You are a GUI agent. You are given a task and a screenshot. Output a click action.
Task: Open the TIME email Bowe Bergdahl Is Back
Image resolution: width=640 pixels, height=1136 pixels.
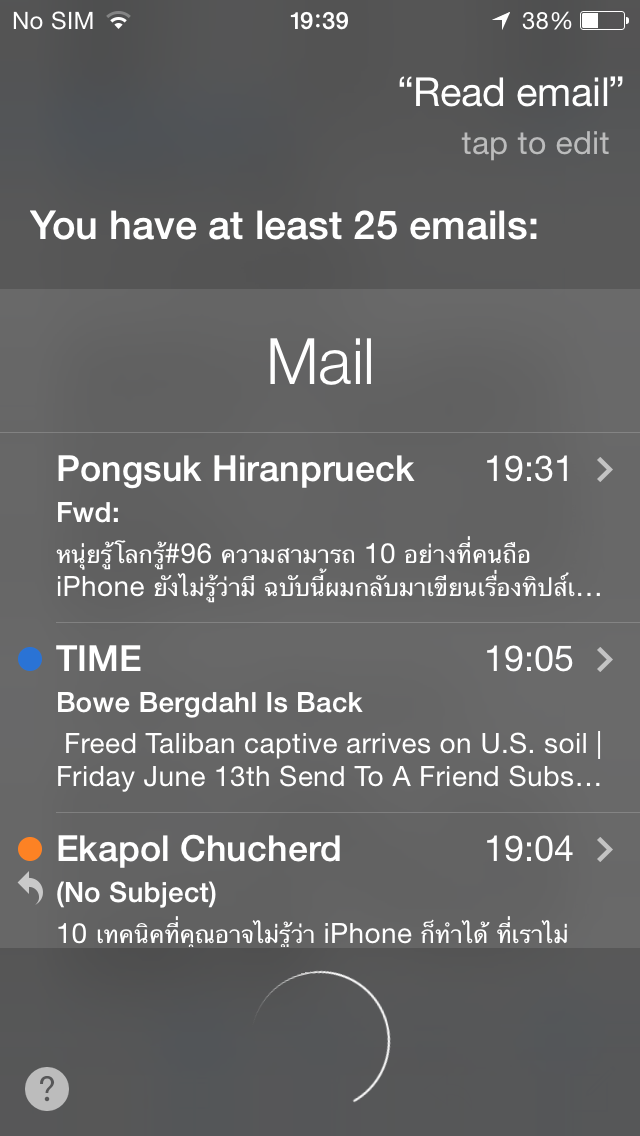pyautogui.click(x=320, y=717)
